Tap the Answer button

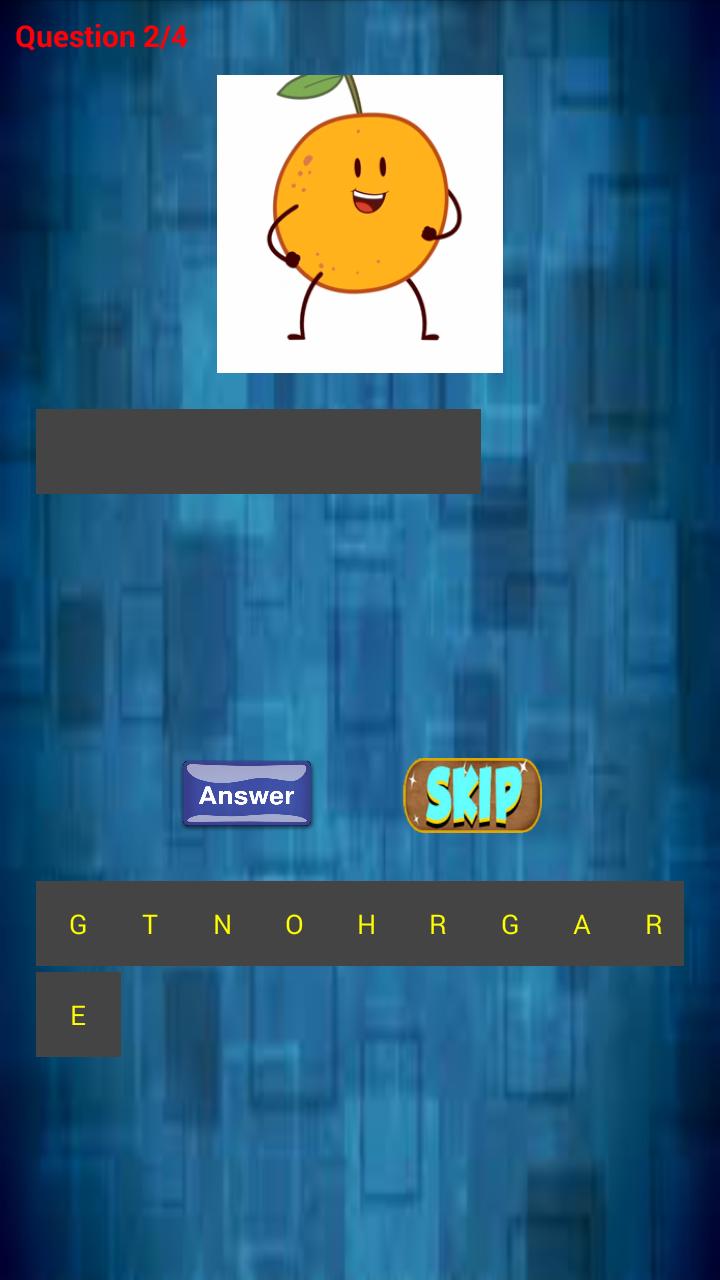(246, 794)
